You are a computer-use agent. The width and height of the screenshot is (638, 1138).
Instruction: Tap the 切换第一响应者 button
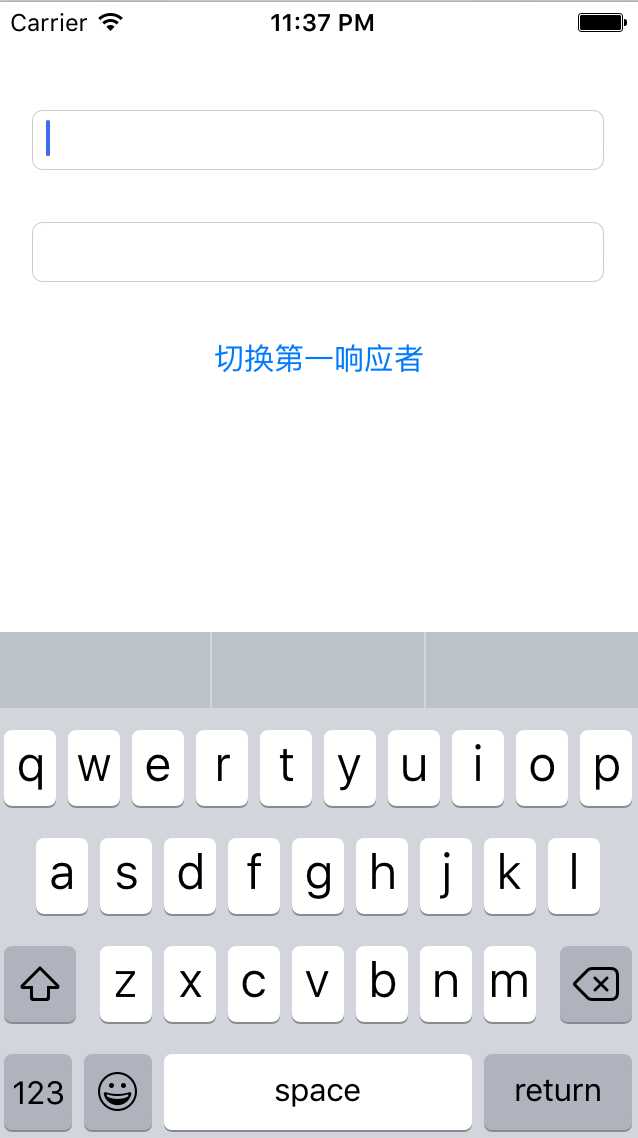319,359
